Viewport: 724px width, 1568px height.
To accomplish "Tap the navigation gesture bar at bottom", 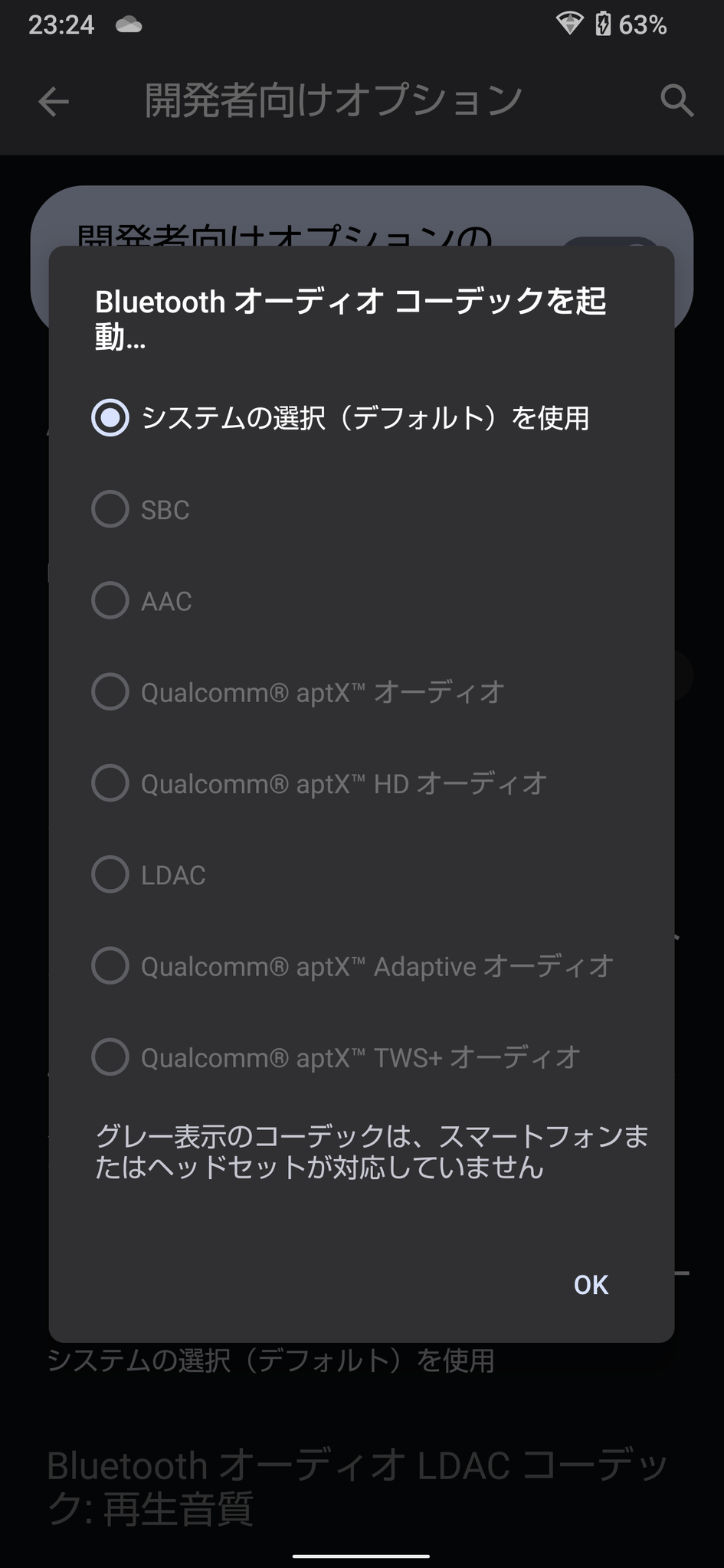I will (362, 1558).
